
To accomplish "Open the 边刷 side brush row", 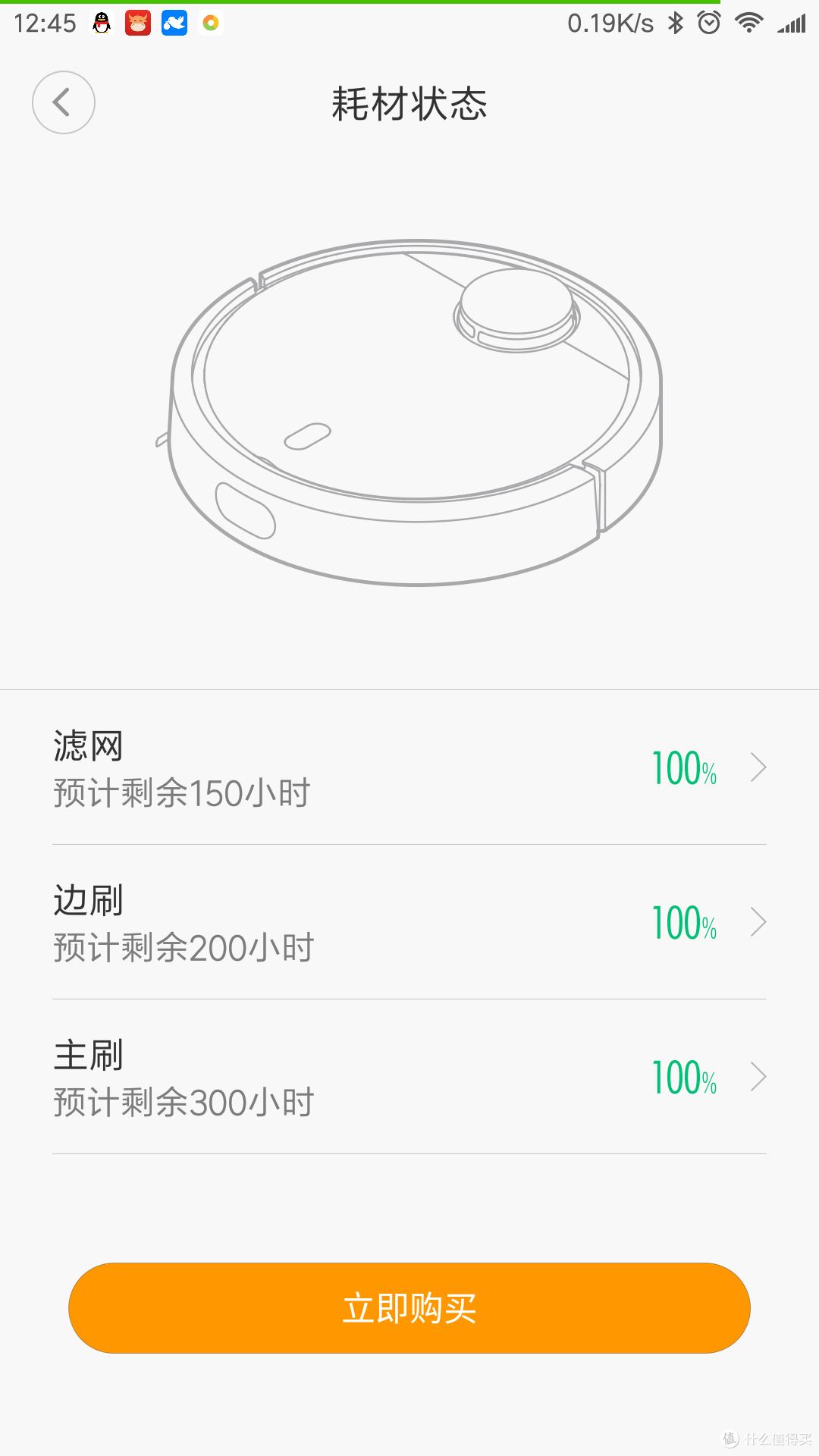I will point(303,922).
